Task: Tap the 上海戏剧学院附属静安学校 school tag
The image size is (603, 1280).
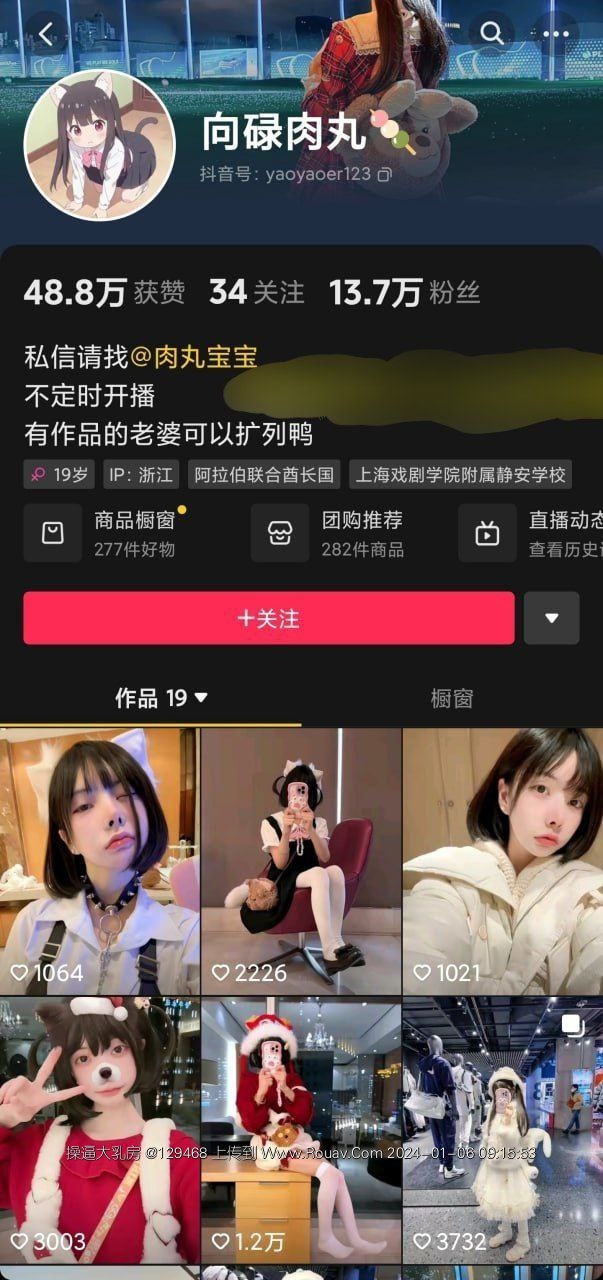Action: [460, 474]
